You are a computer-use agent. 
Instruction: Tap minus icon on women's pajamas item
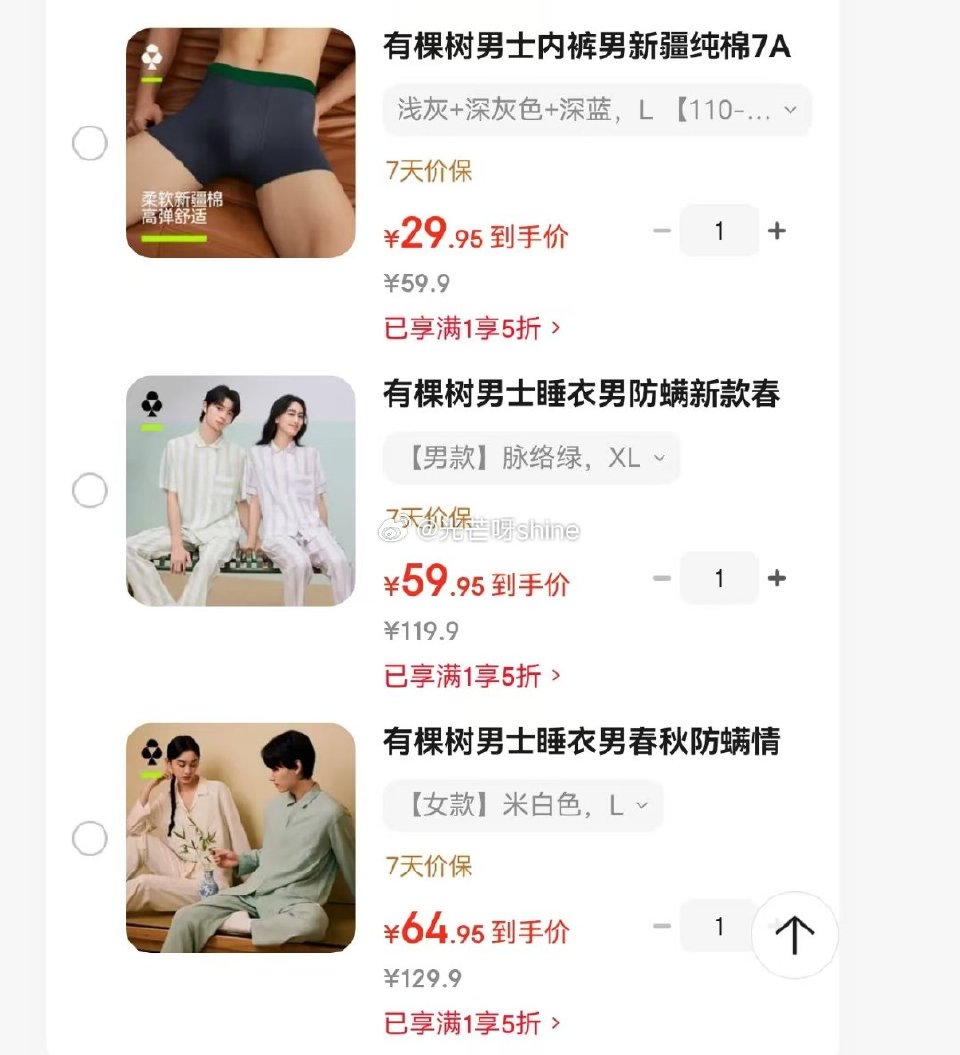661,926
